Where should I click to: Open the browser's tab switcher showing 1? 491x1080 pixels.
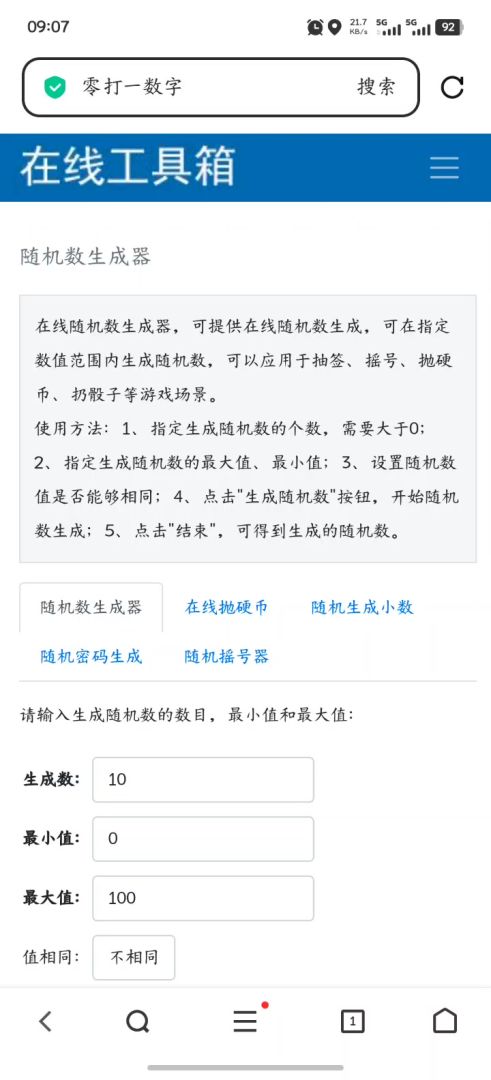click(353, 1021)
